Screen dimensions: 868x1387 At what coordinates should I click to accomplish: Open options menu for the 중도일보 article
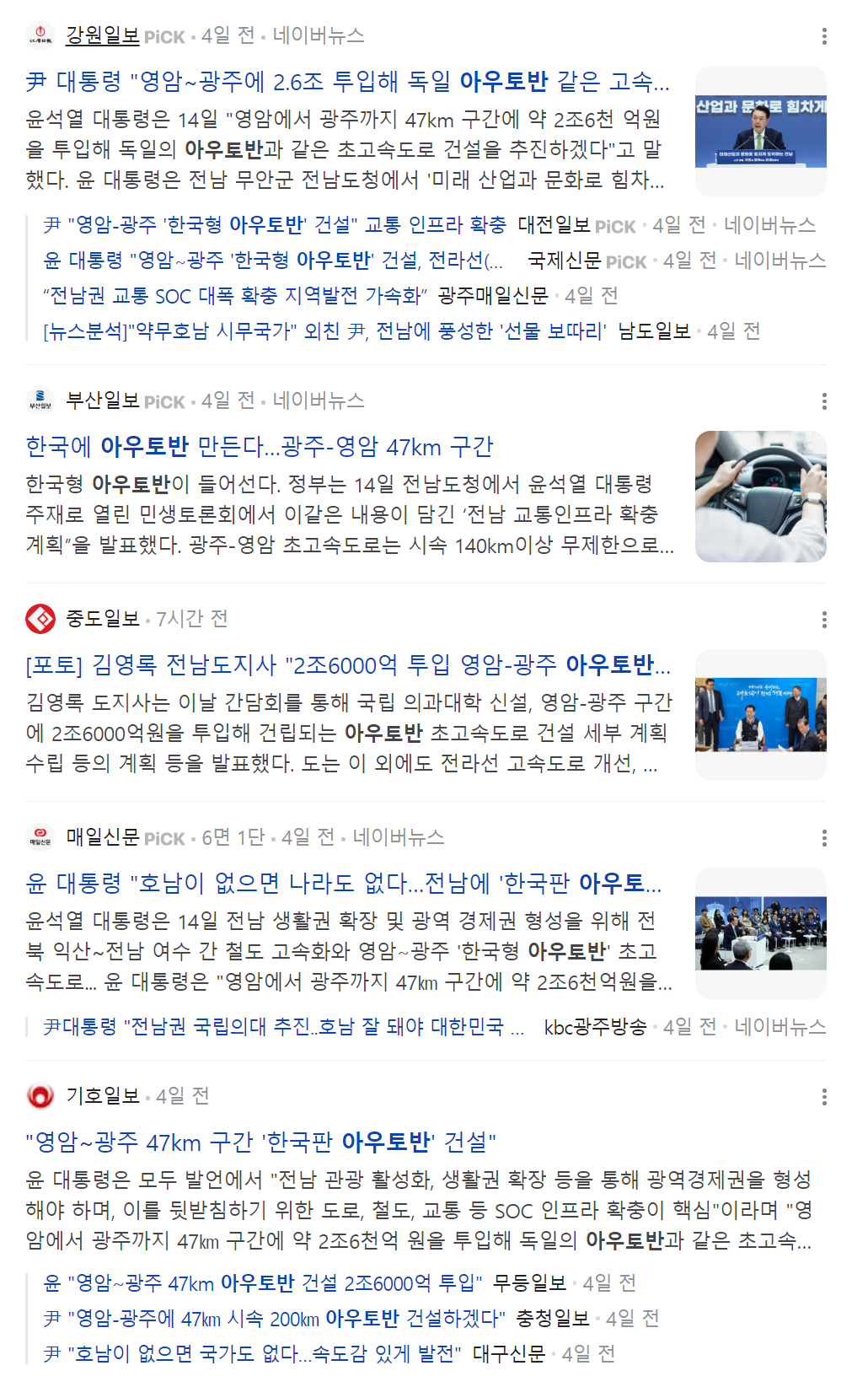[x=823, y=620]
